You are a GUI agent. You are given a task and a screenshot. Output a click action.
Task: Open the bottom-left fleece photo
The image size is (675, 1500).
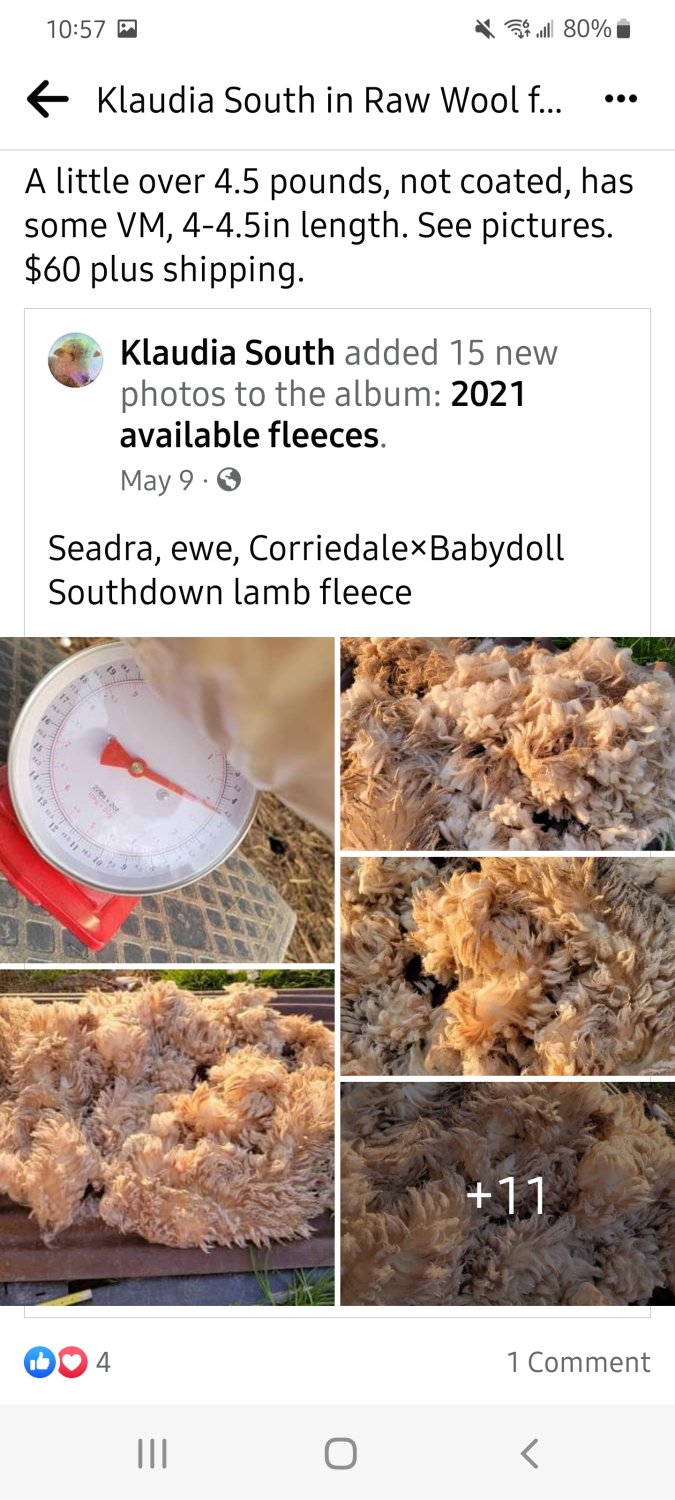(x=167, y=1136)
